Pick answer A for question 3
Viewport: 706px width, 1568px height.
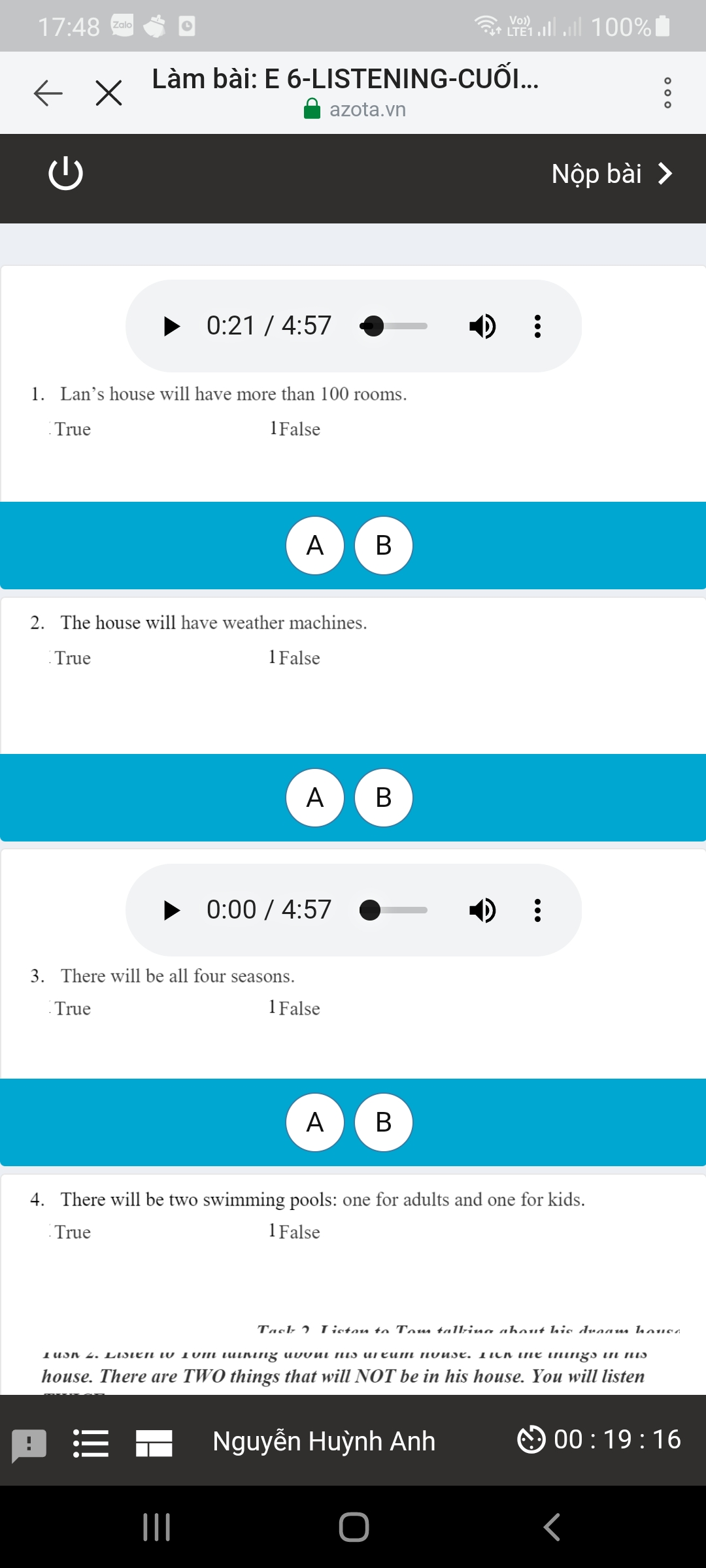(x=315, y=1122)
